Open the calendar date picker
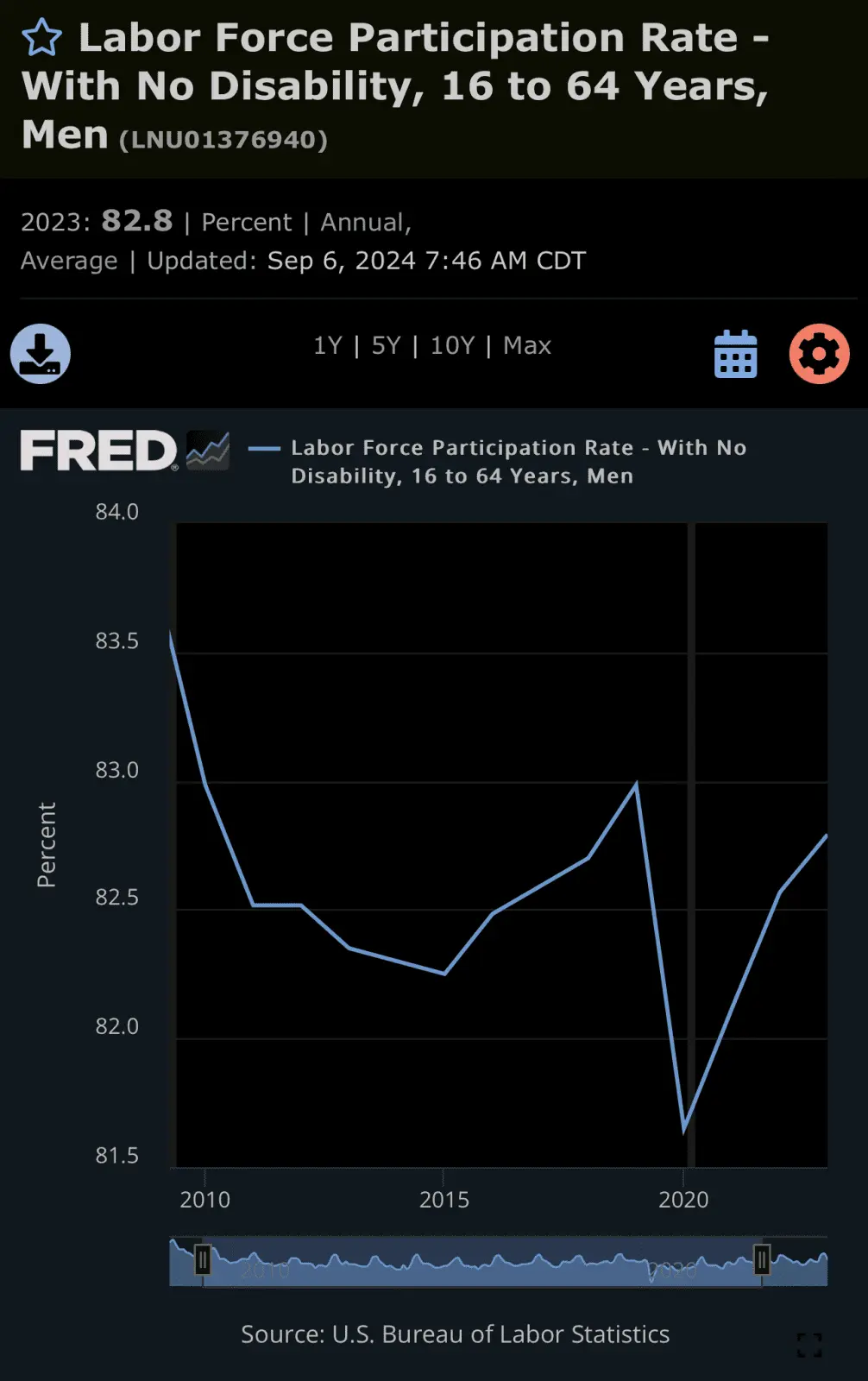 (x=735, y=354)
